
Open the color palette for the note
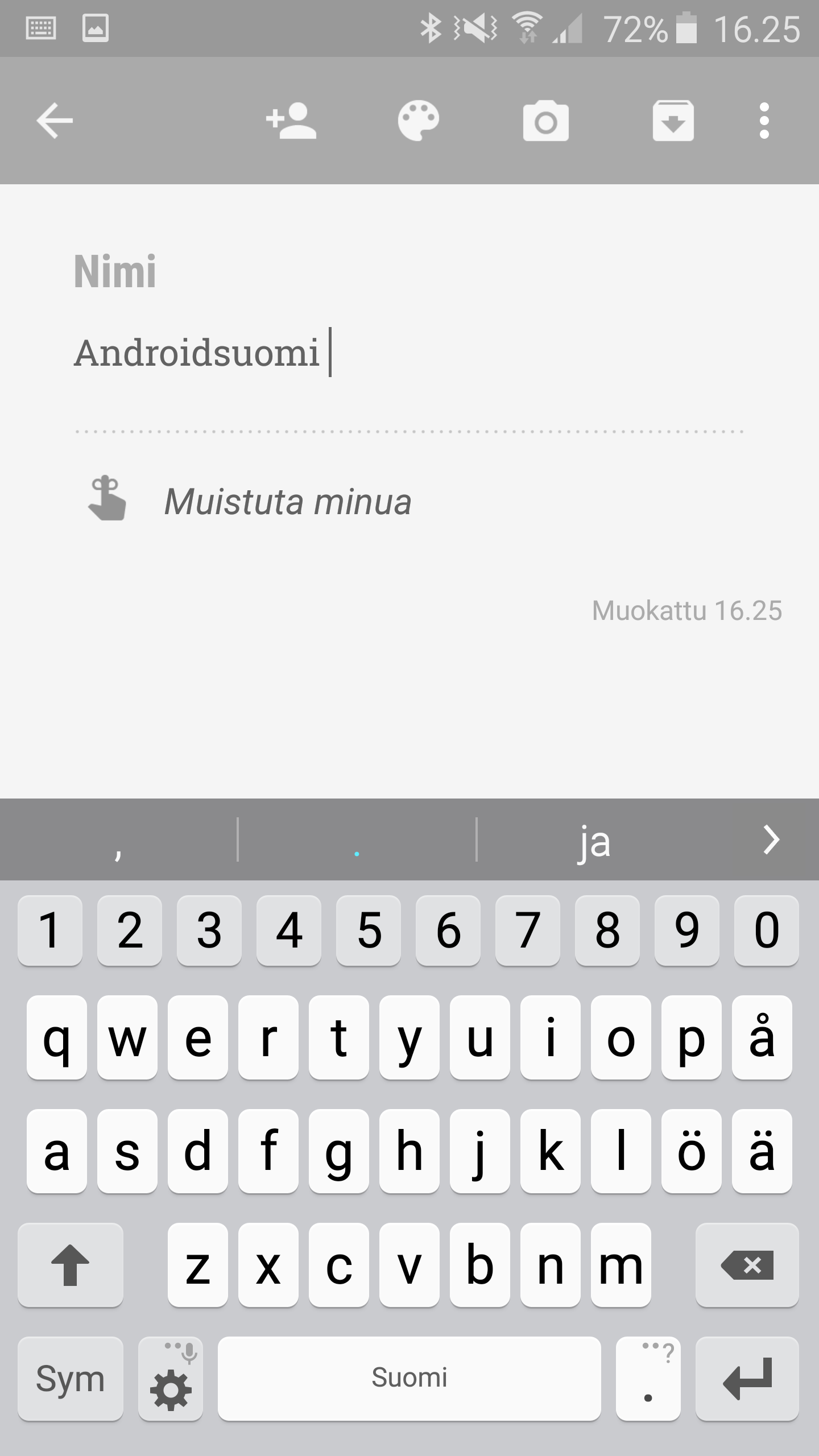click(x=419, y=121)
